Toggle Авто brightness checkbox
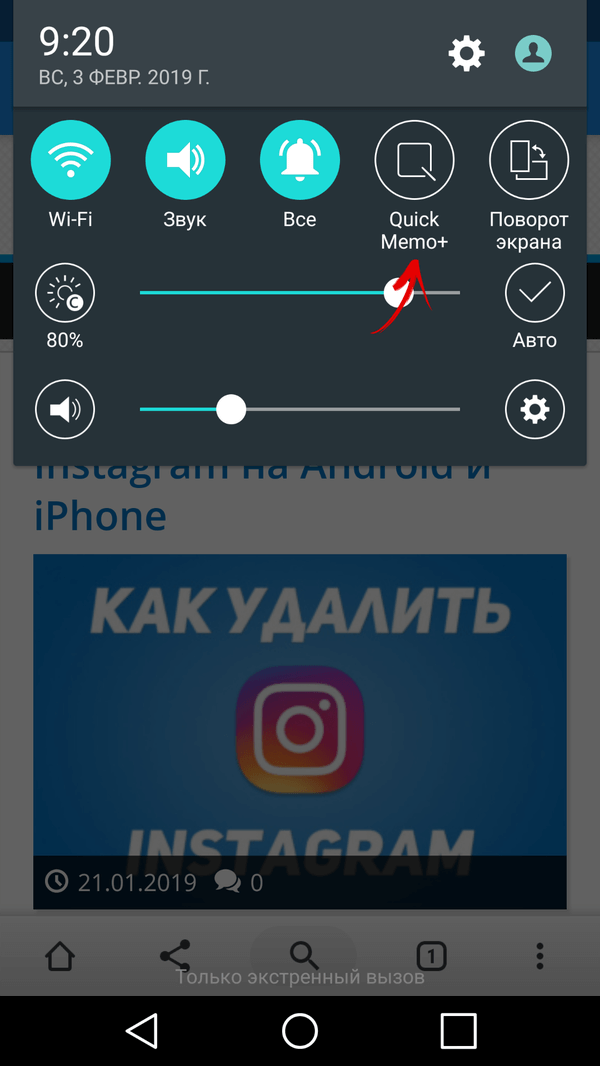The height and width of the screenshot is (1066, 600). pos(534,293)
